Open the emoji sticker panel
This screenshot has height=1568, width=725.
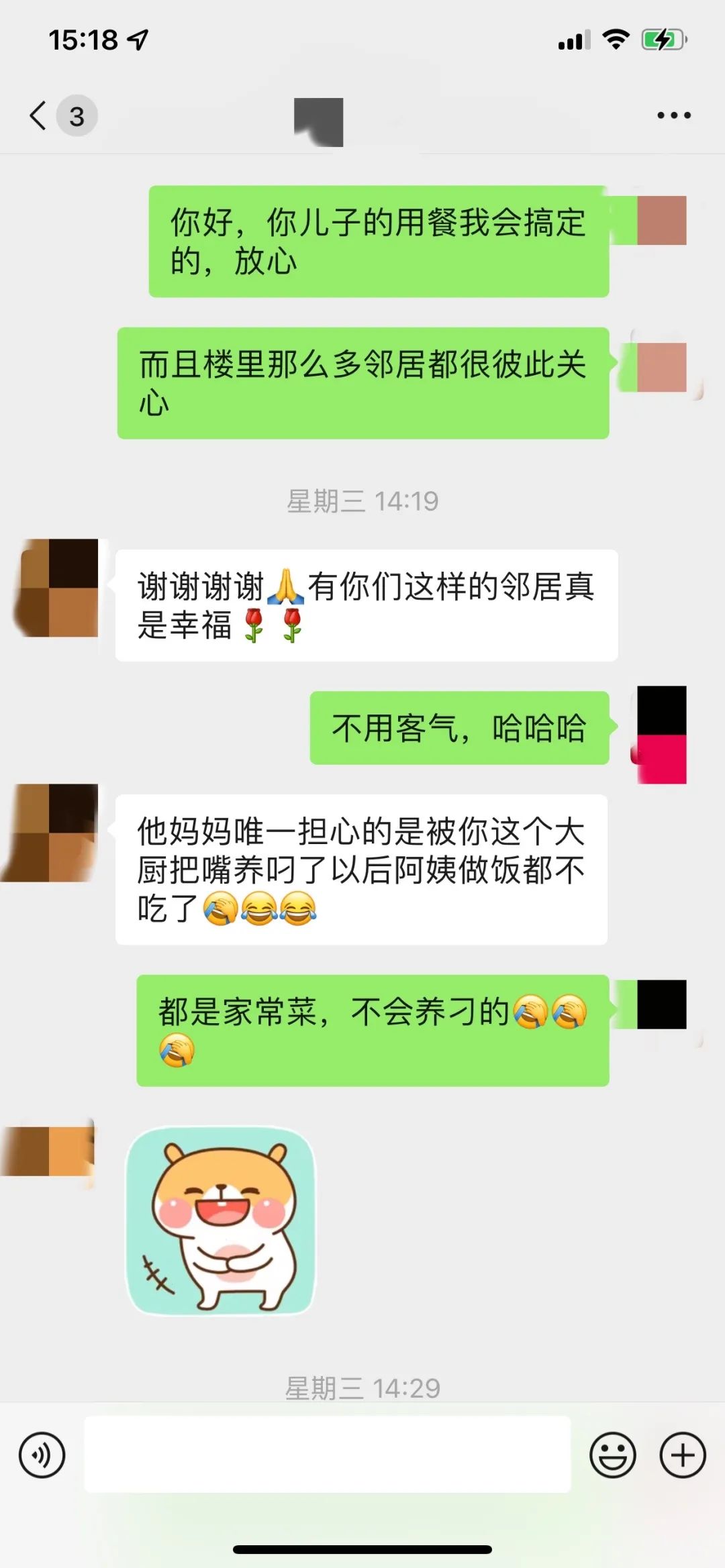click(x=612, y=1455)
